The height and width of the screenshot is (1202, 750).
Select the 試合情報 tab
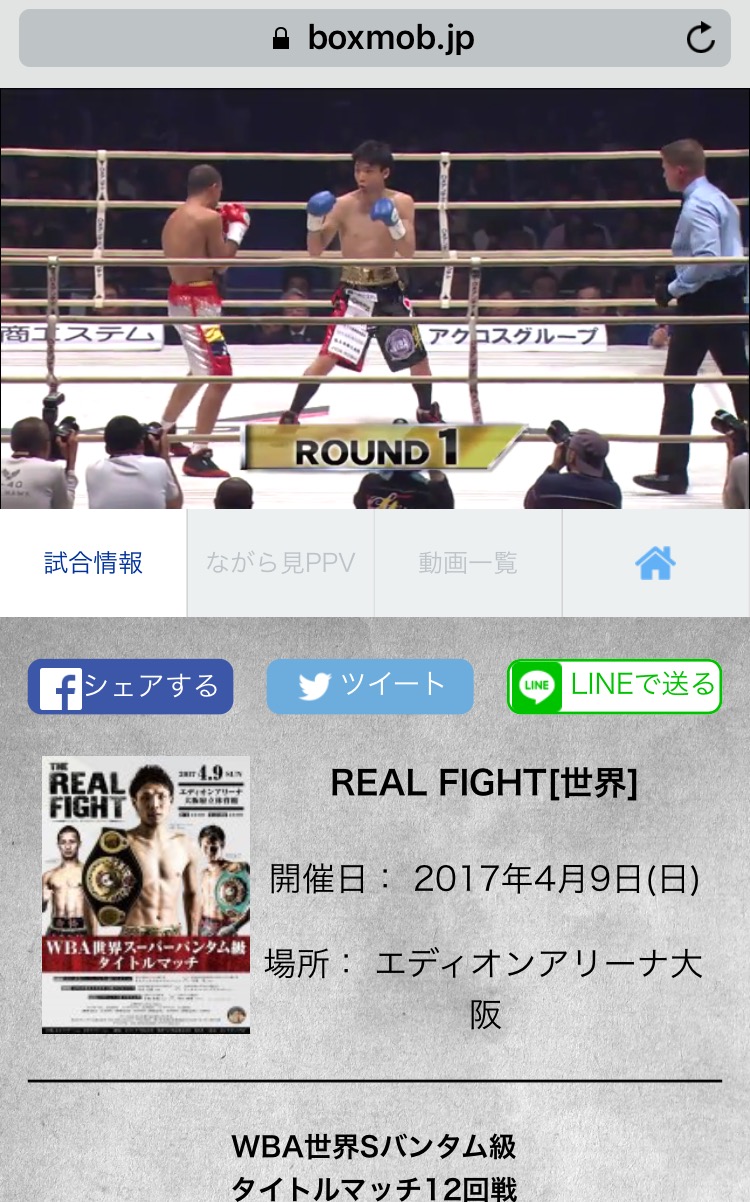pyautogui.click(x=93, y=564)
